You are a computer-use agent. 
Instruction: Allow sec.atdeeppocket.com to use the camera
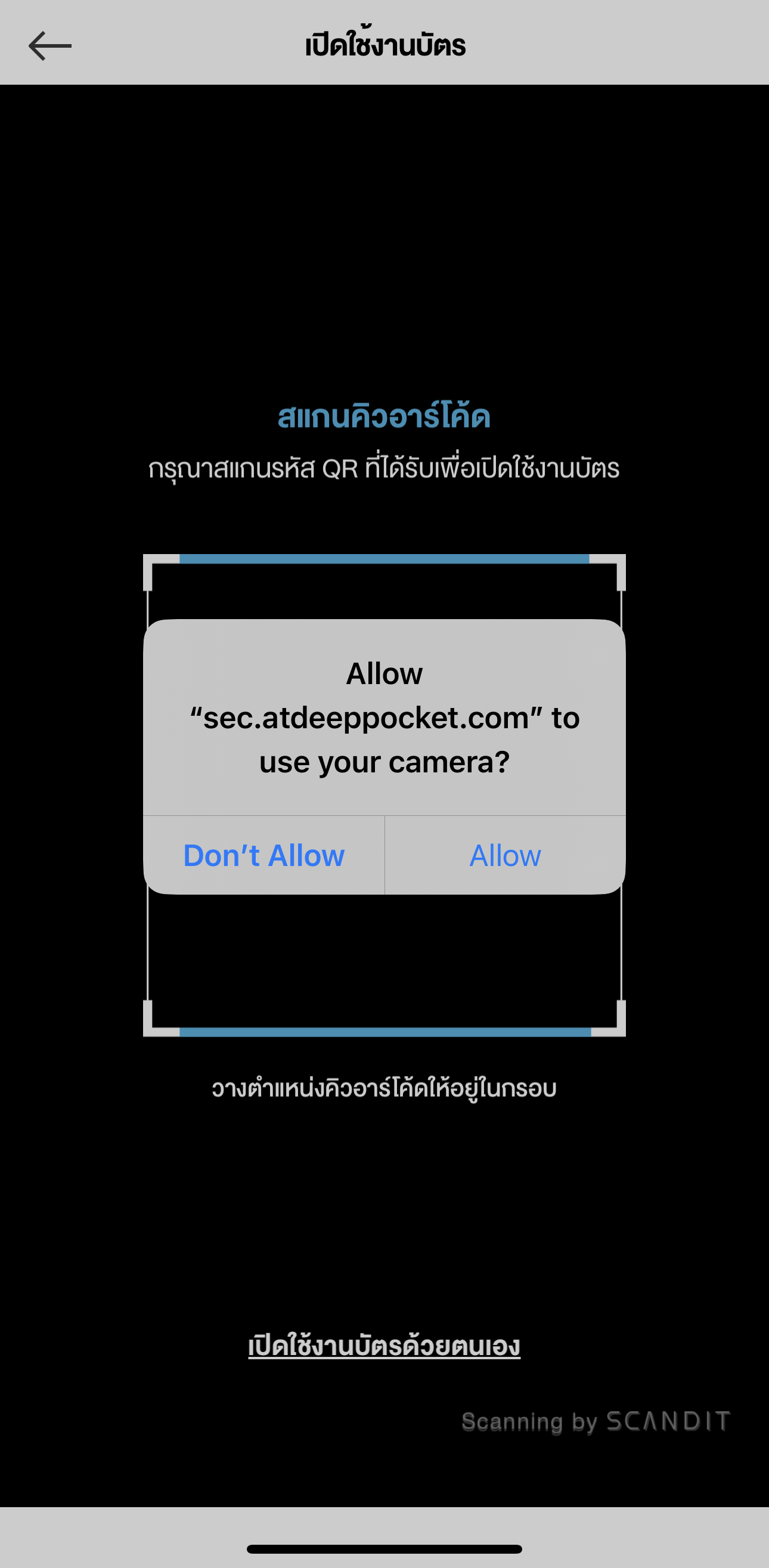tap(505, 855)
